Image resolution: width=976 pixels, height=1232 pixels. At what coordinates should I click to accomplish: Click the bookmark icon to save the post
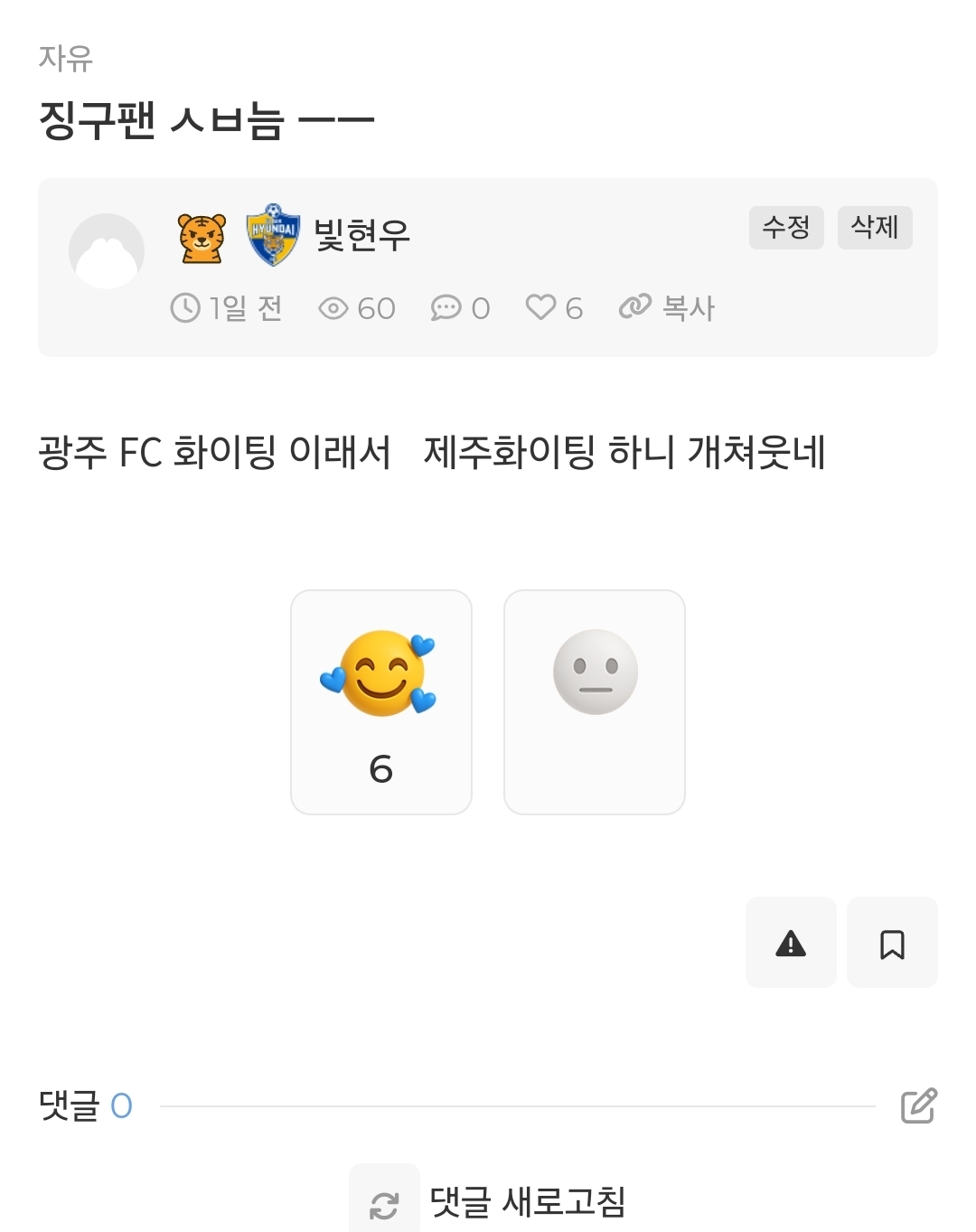[892, 943]
